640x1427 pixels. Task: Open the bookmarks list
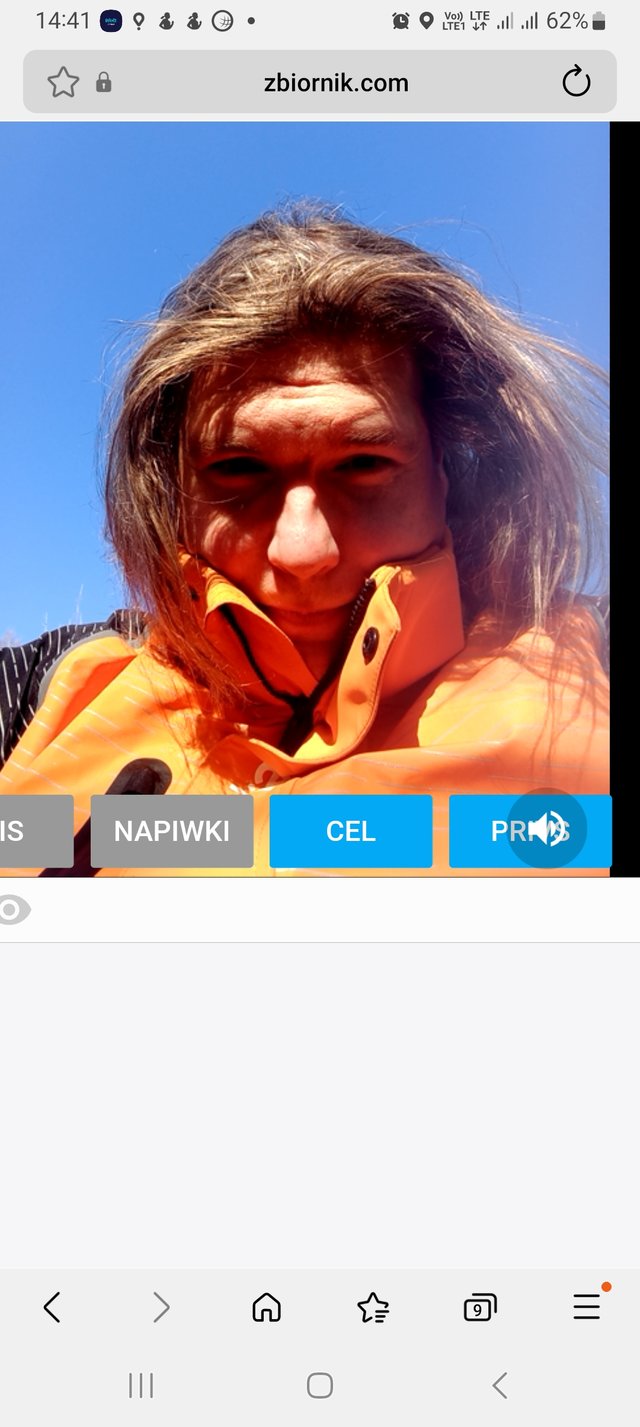pyautogui.click(x=373, y=1307)
